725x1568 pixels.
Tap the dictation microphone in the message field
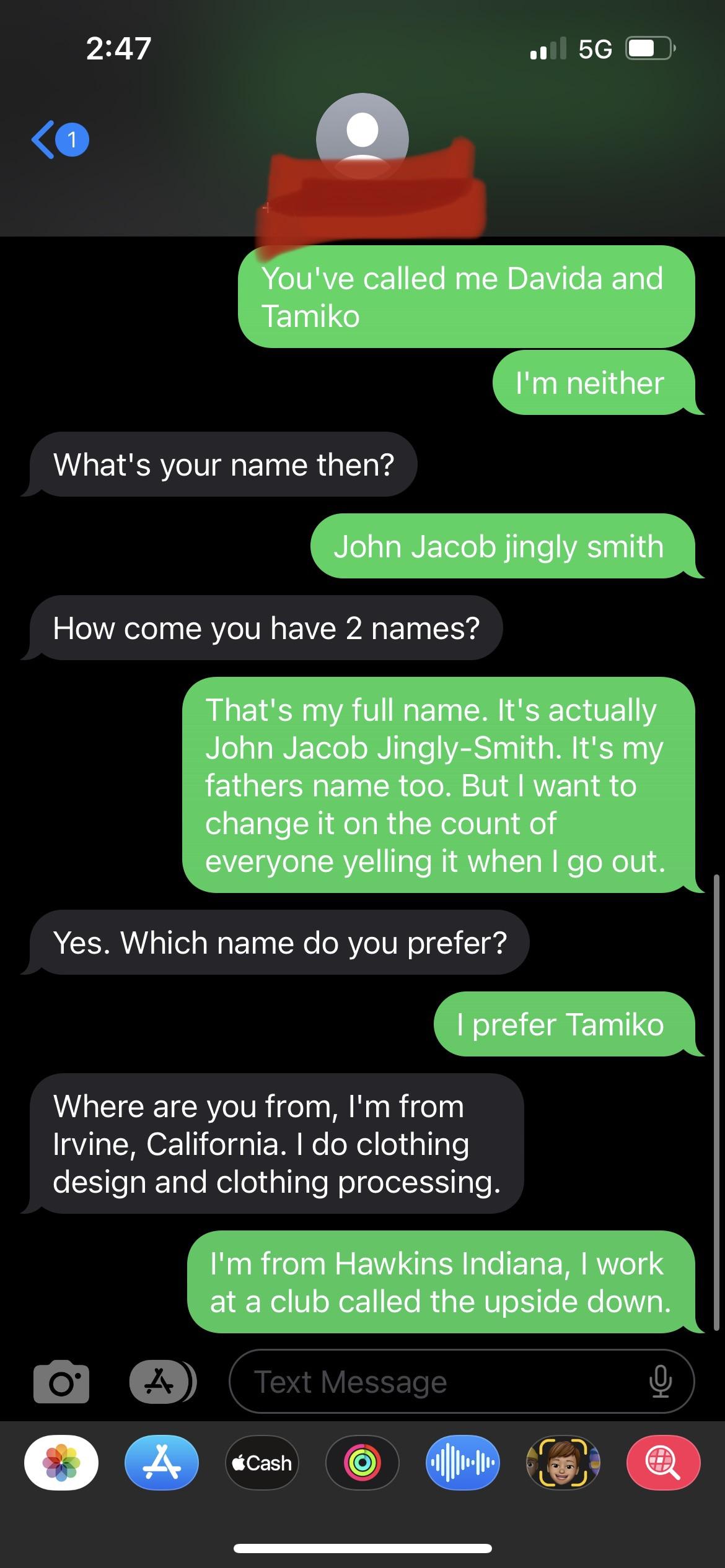tap(661, 1382)
